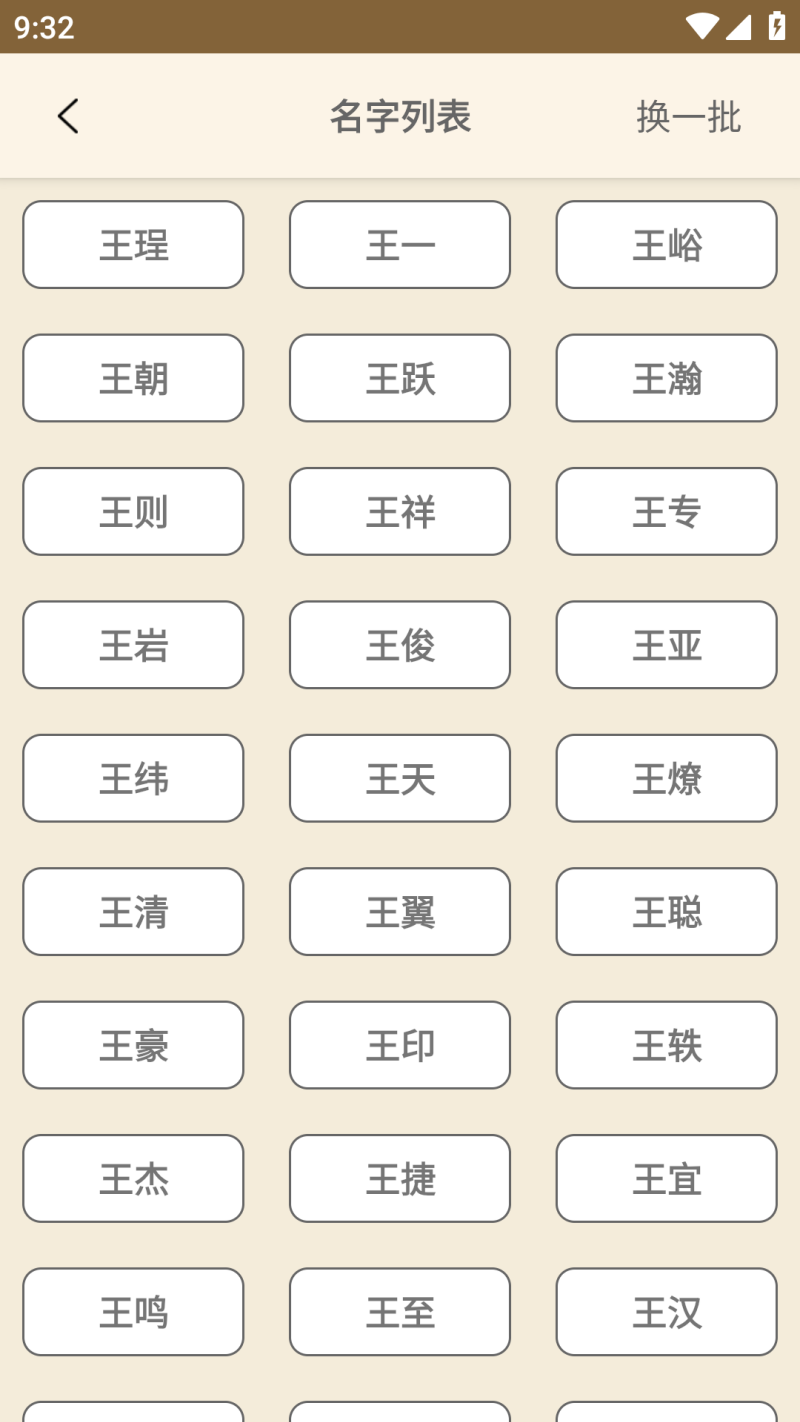This screenshot has height=1422, width=800.
Task: Choose the name 王汉
Action: [x=666, y=1312]
